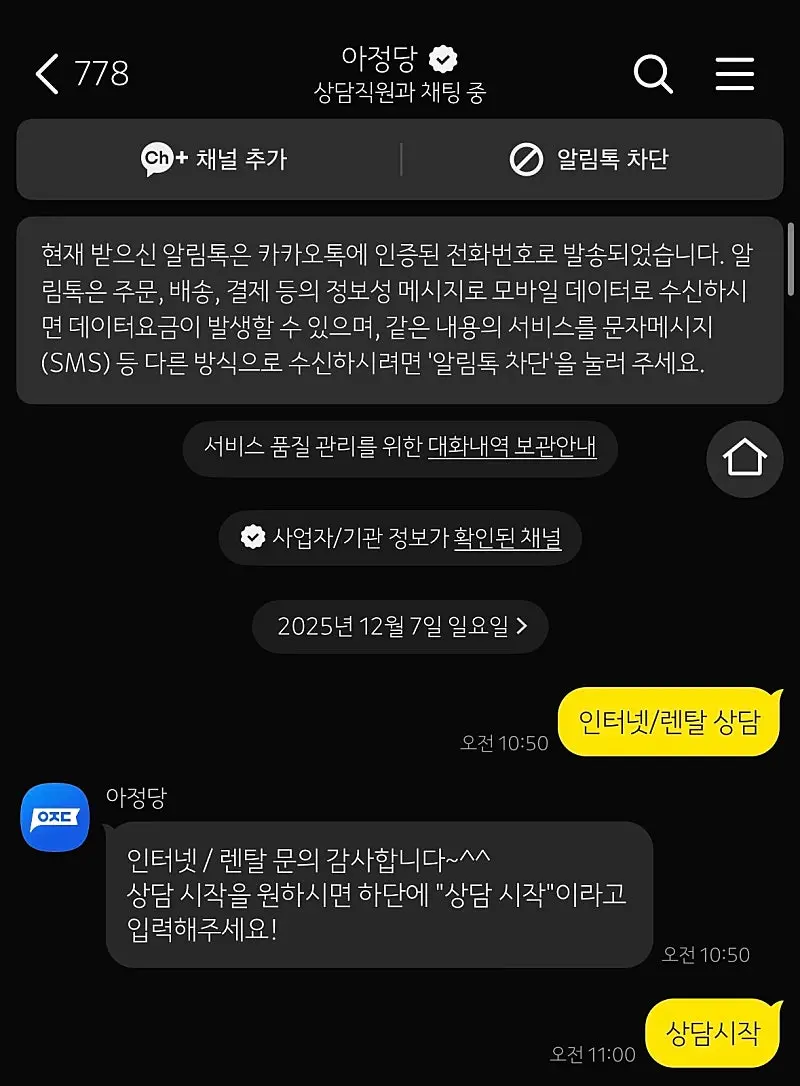The height and width of the screenshot is (1086, 800).
Task: Open search in this chat
Action: pos(653,74)
